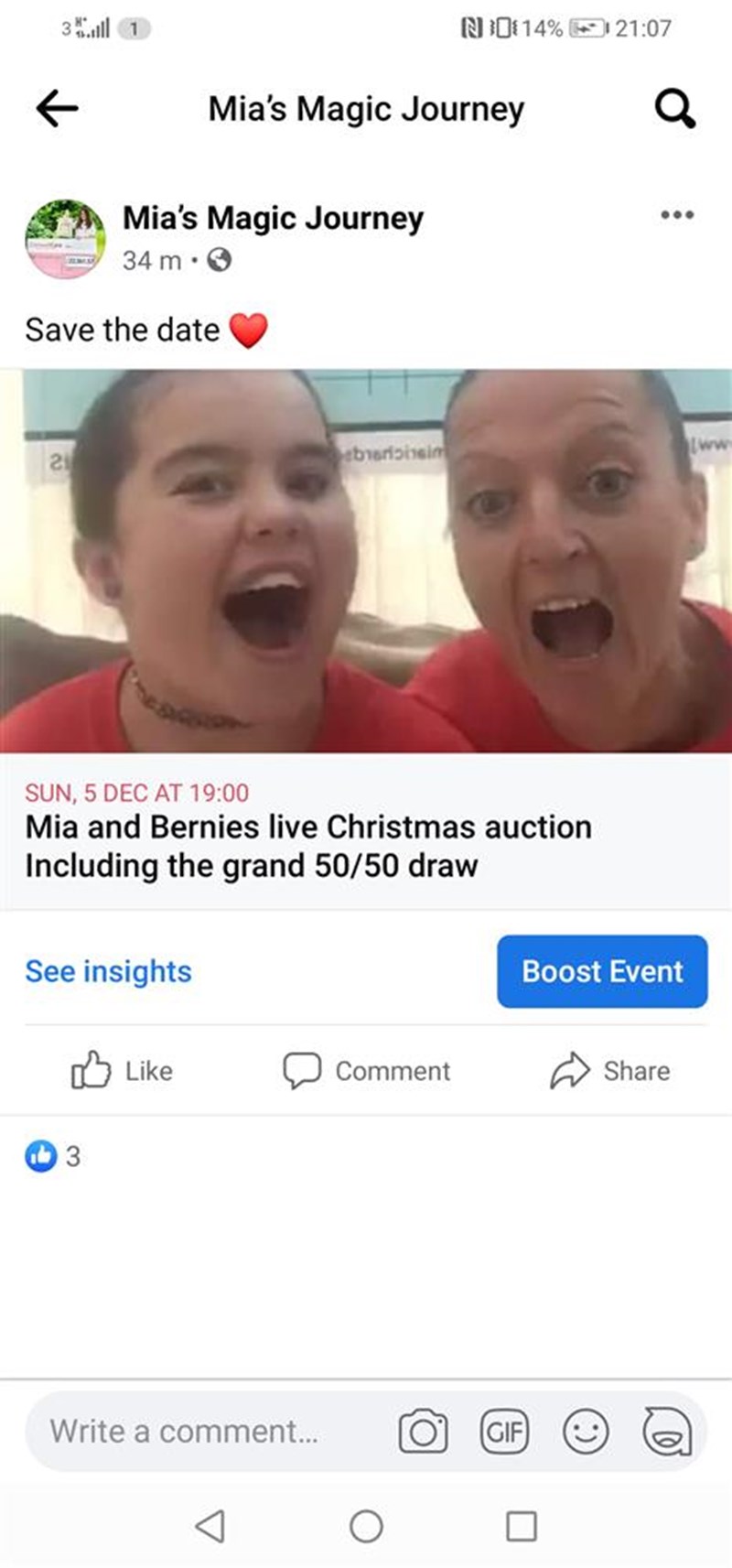Open Mia's Magic Journey profile picture
The height and width of the screenshot is (1568, 732).
coord(65,239)
